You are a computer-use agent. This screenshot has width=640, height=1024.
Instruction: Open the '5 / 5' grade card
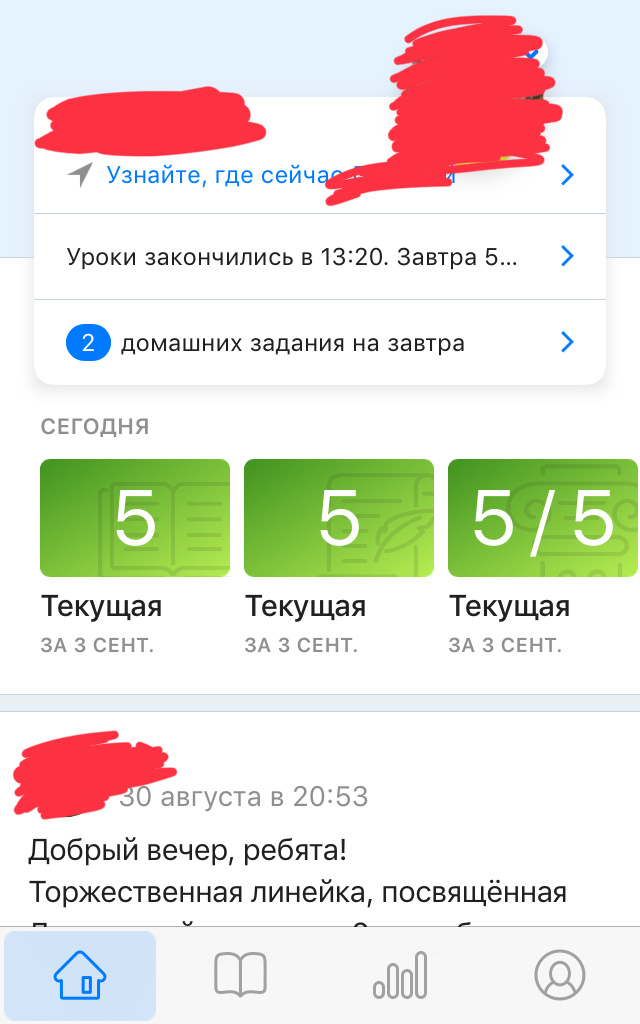pos(543,518)
